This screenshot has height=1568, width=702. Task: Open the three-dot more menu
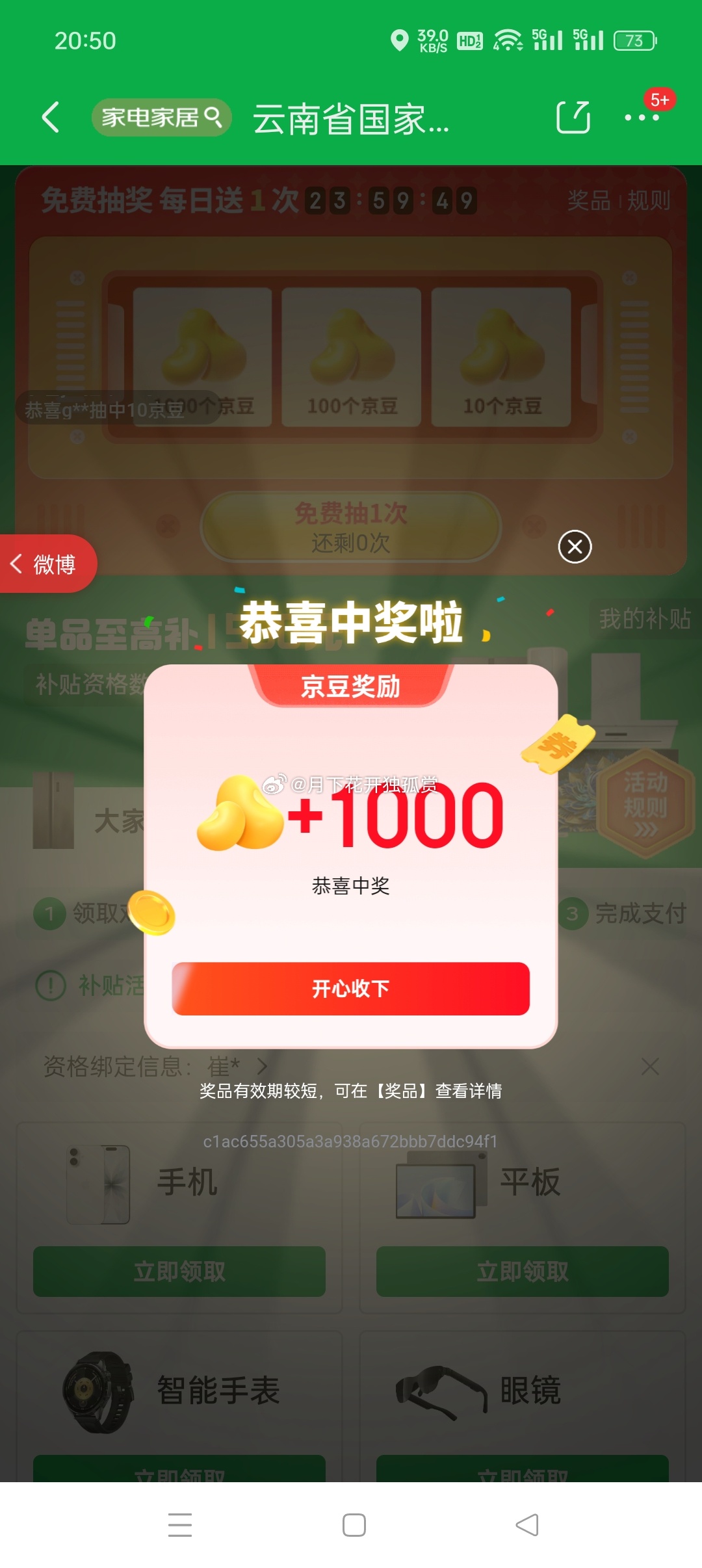[642, 118]
